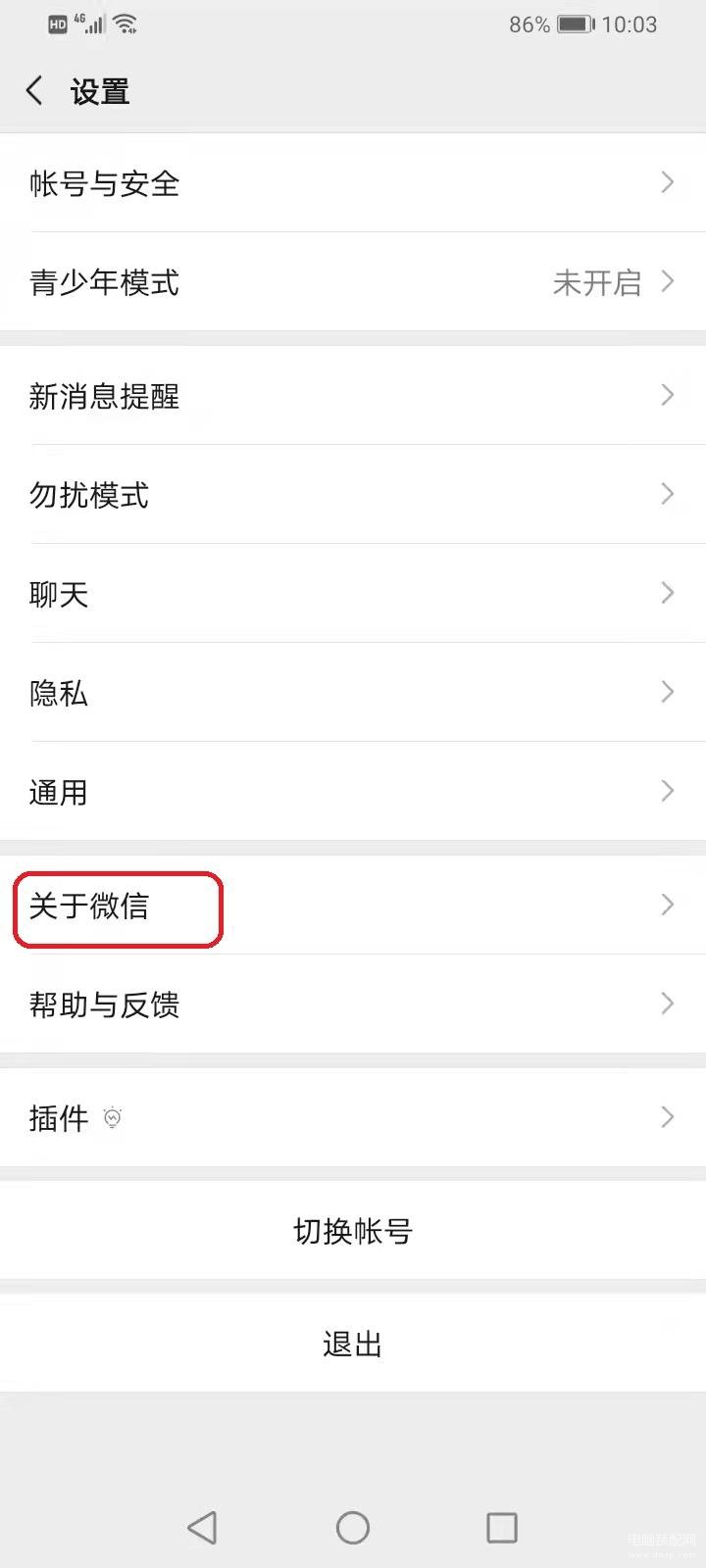Tap 退出 to log out

pos(353,1344)
